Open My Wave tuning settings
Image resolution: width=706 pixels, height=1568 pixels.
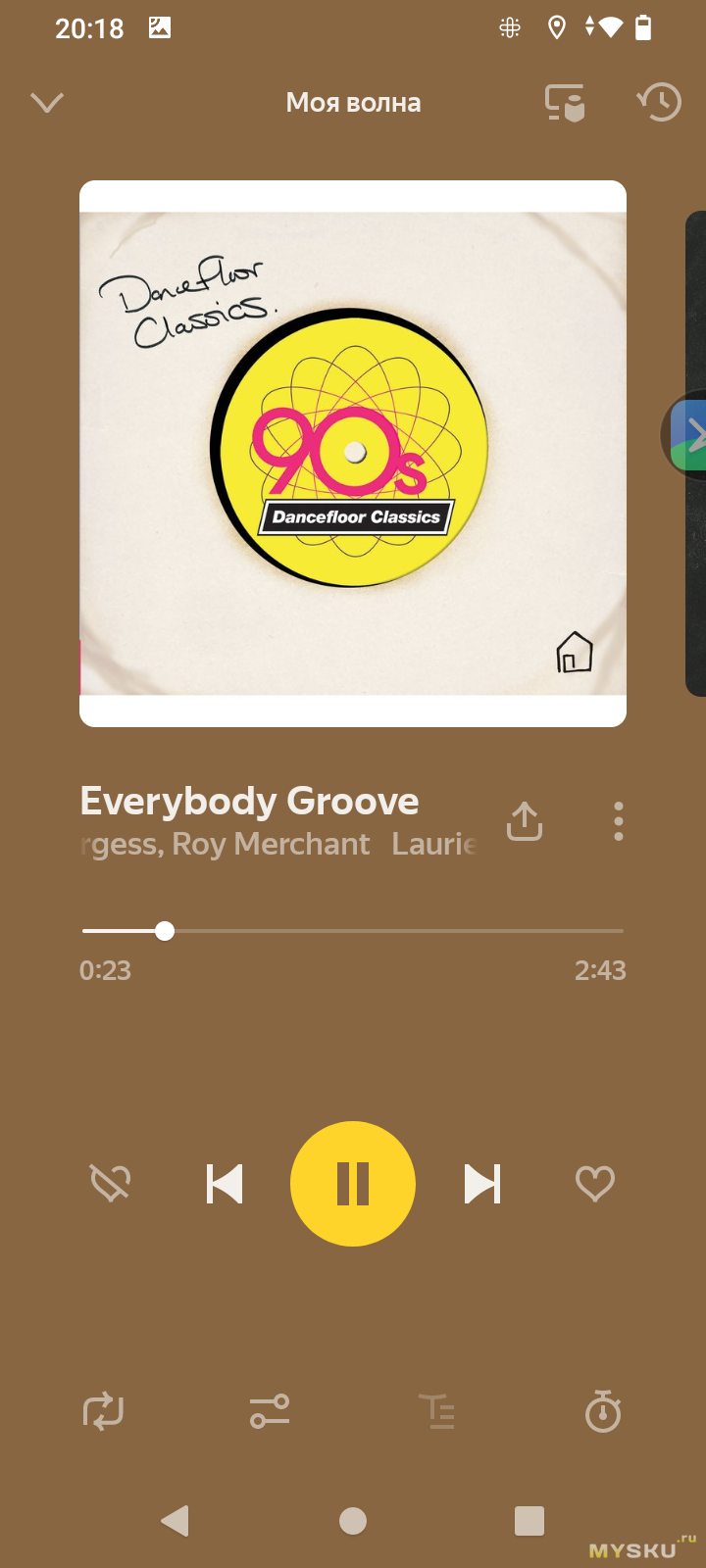(x=270, y=1412)
